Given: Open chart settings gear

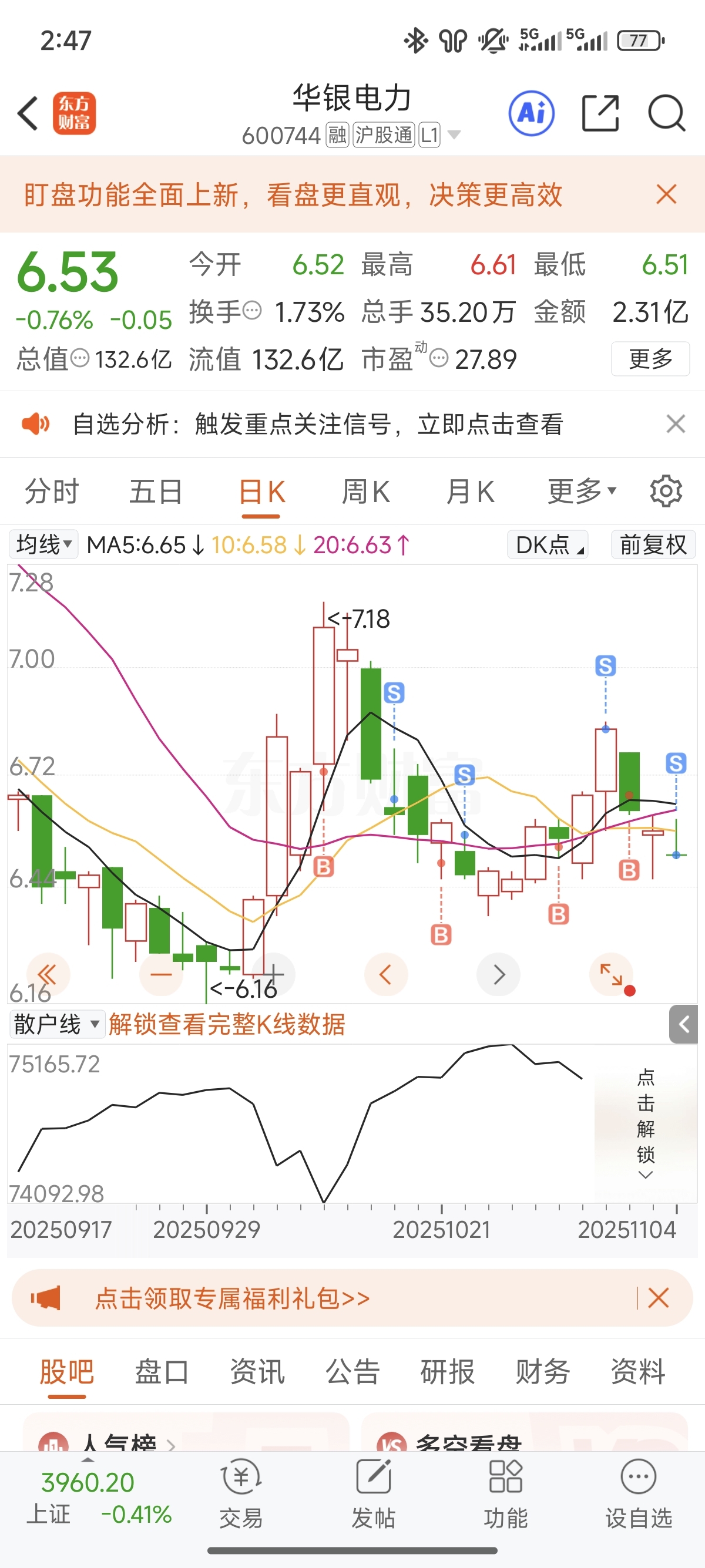Looking at the screenshot, I should coord(666,491).
